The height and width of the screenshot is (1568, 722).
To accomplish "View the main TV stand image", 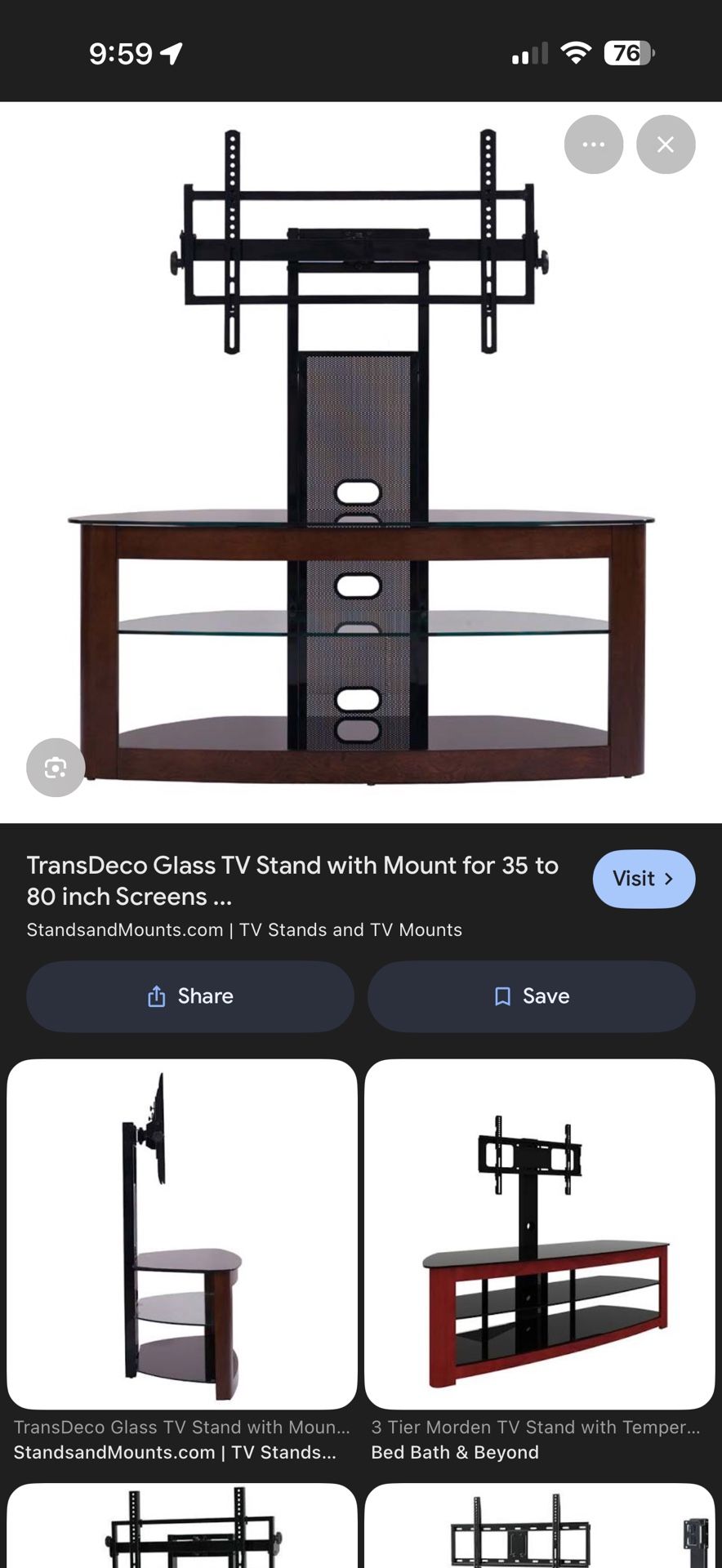I will coord(359,457).
